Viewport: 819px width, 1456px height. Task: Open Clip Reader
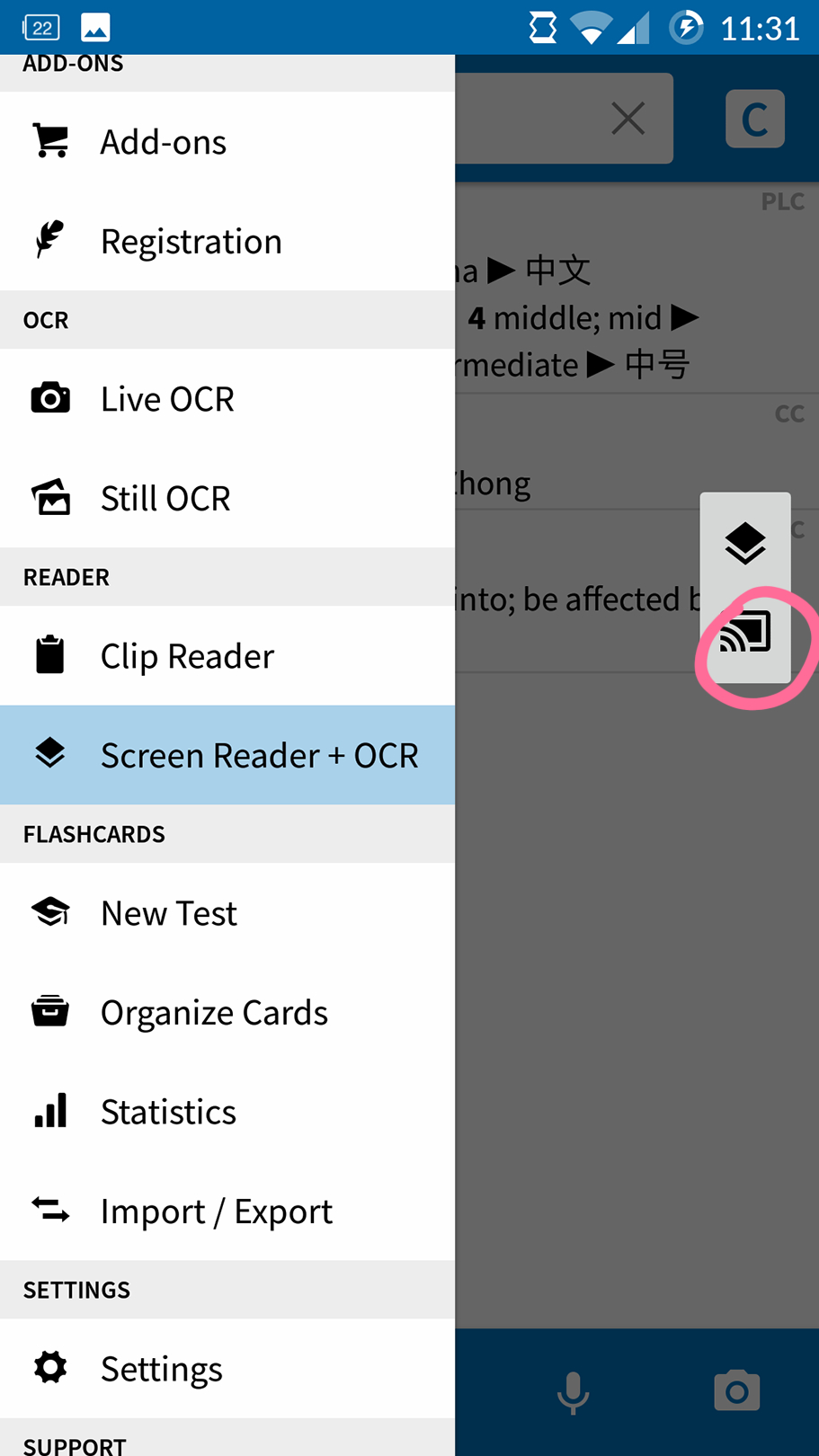pos(227,656)
